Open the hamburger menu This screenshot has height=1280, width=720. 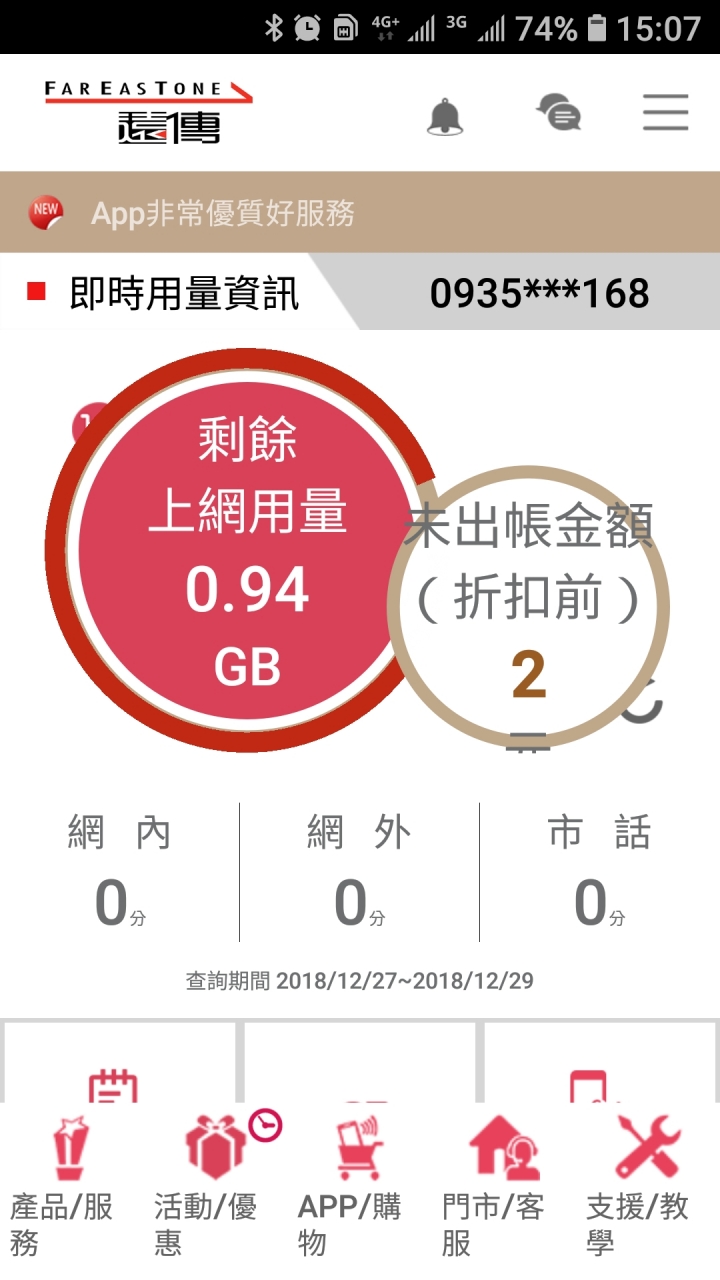pyautogui.click(x=665, y=113)
